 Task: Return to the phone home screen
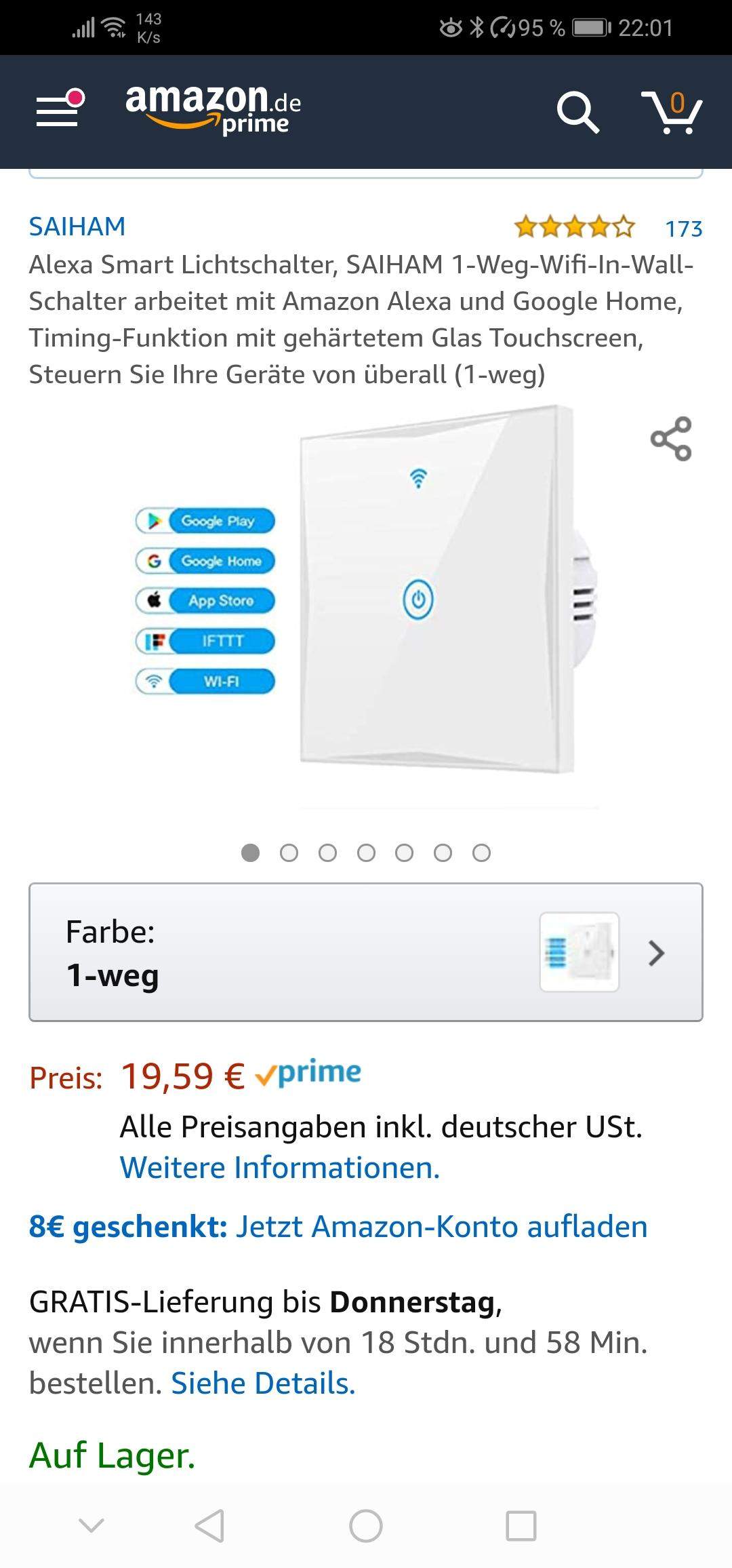click(x=366, y=1526)
